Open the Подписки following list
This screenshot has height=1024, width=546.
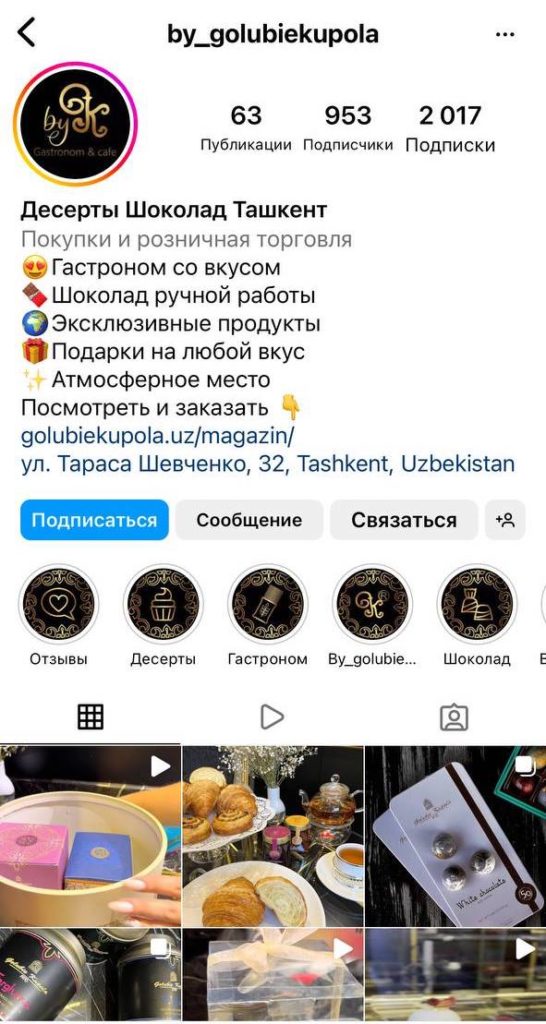coord(450,128)
